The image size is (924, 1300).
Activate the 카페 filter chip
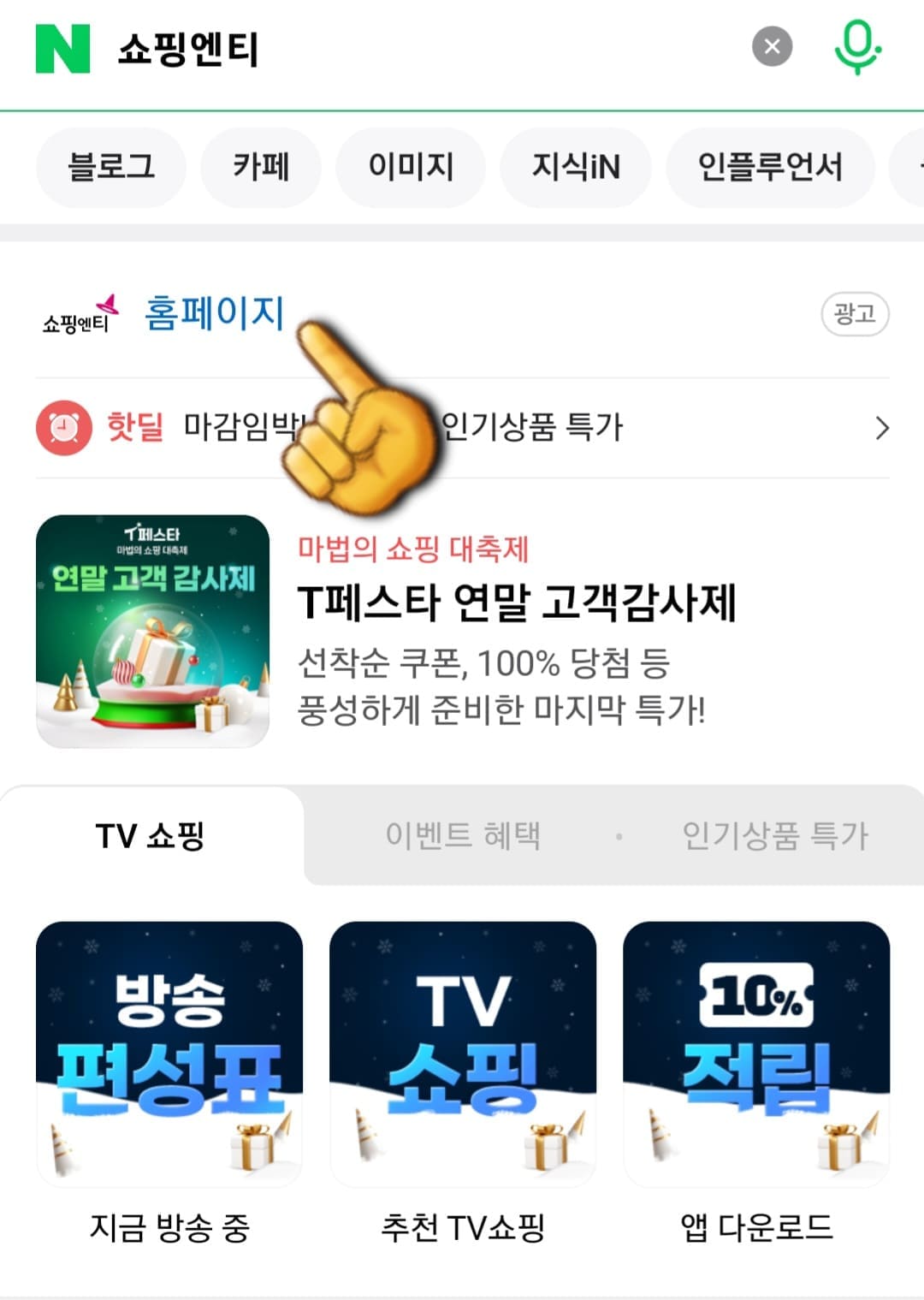point(261,168)
